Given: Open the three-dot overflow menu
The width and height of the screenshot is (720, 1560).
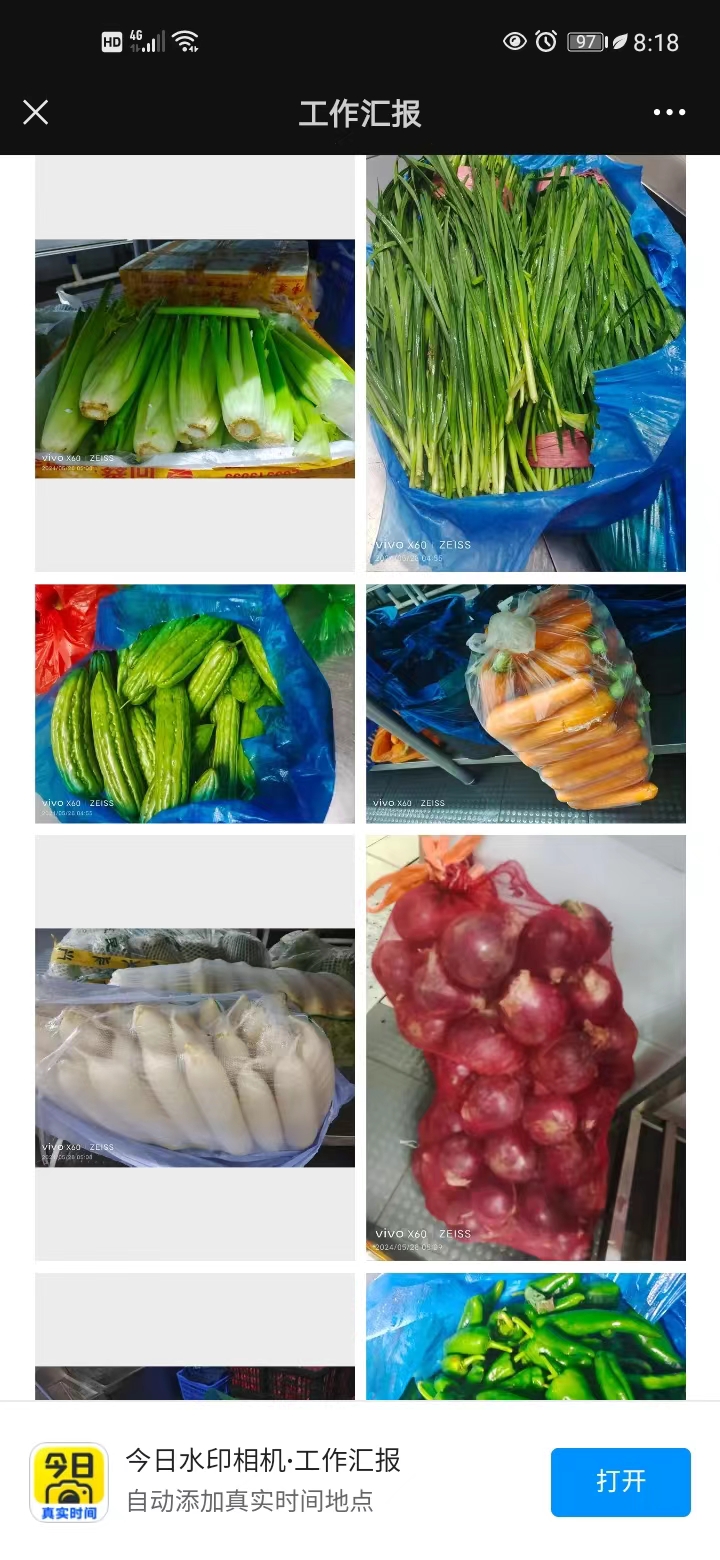Looking at the screenshot, I should [x=669, y=113].
